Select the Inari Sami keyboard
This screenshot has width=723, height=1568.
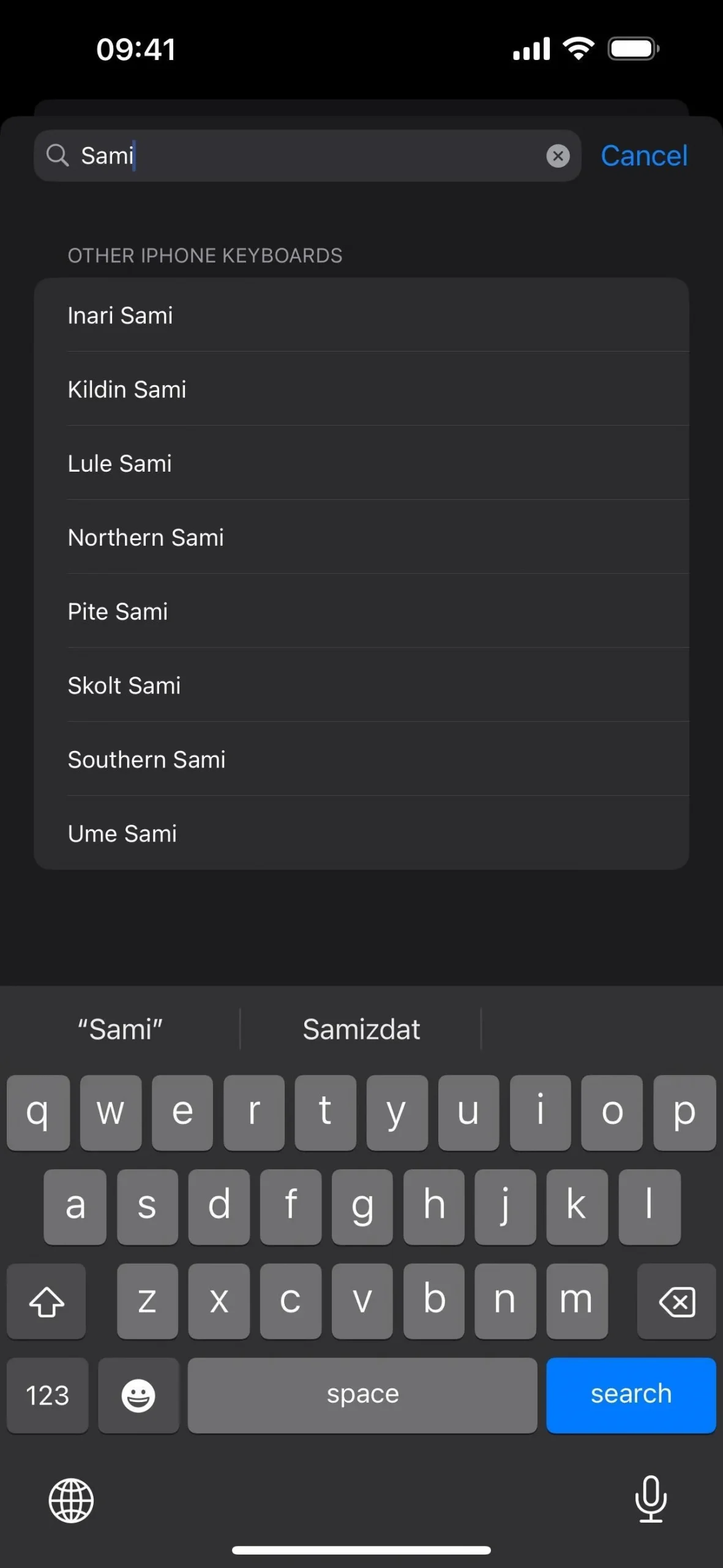click(x=361, y=315)
